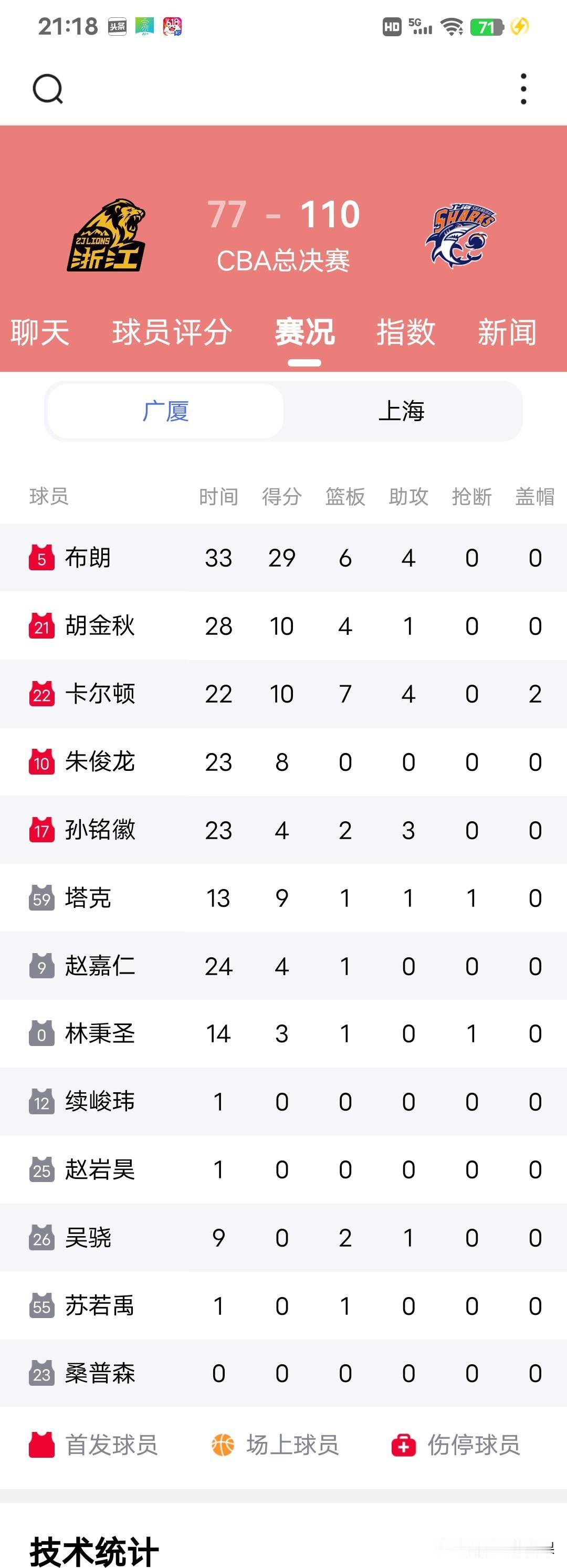
Task: Open player row 赵嘉仁
Action: pyautogui.click(x=283, y=966)
